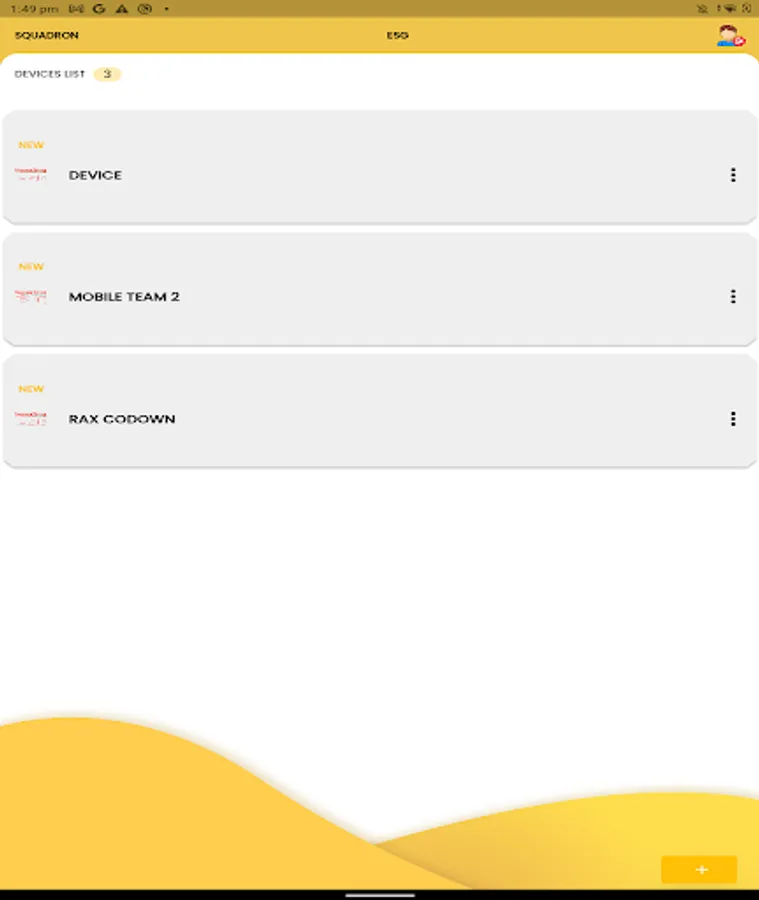Image resolution: width=759 pixels, height=900 pixels.
Task: Tap the Squadron logo on the DEVICE card
Action: [x=31, y=174]
